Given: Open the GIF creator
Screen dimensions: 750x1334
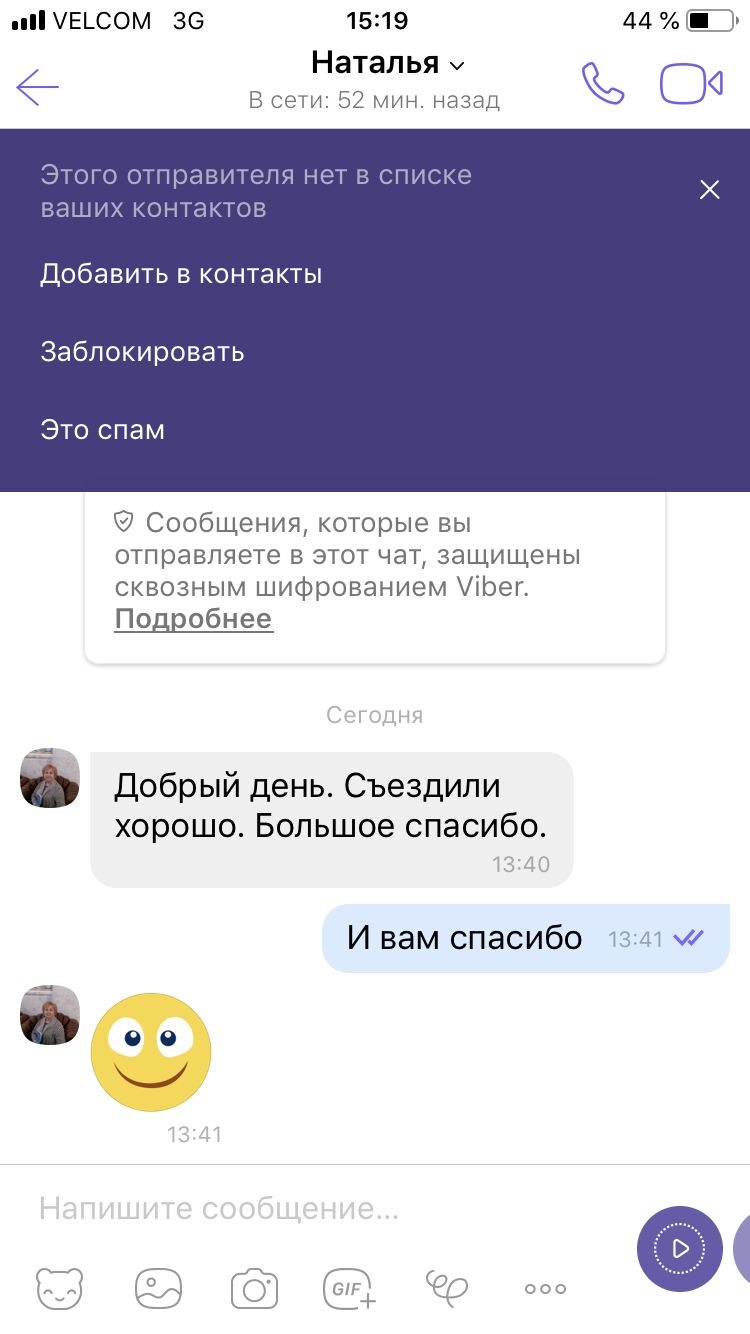Looking at the screenshot, I should tap(349, 1288).
